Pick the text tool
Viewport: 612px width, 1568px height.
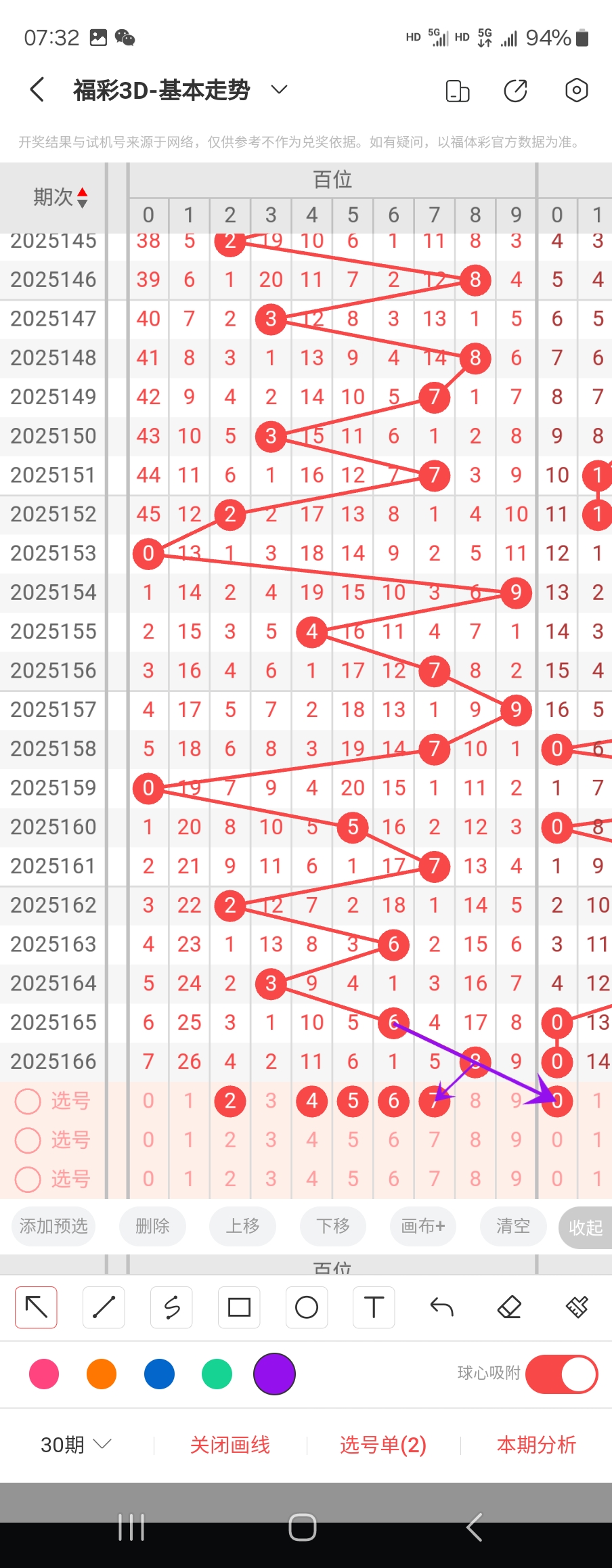[374, 1307]
